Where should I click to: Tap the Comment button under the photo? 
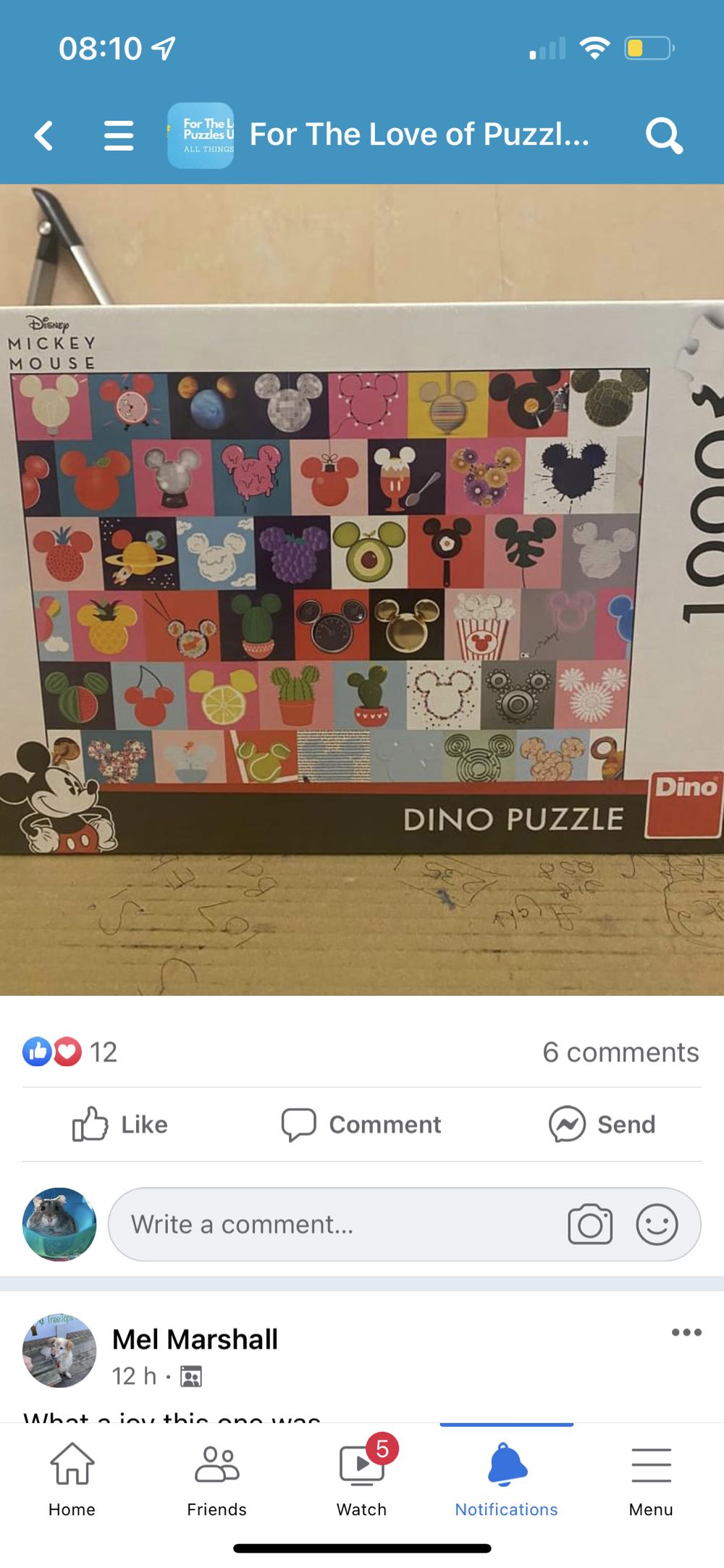pos(361,1124)
